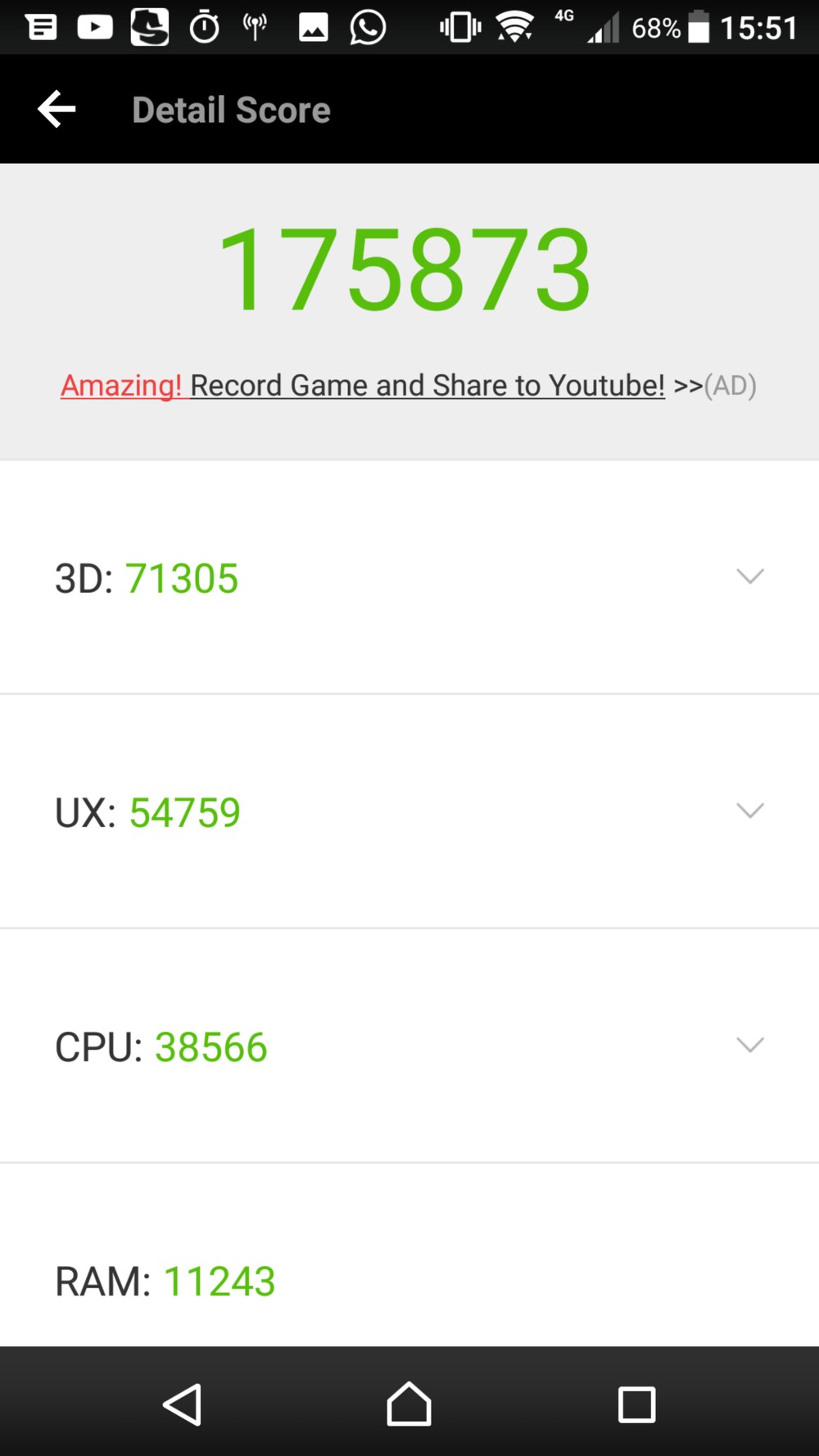Tap the system home button
819x1456 pixels.
click(409, 1404)
